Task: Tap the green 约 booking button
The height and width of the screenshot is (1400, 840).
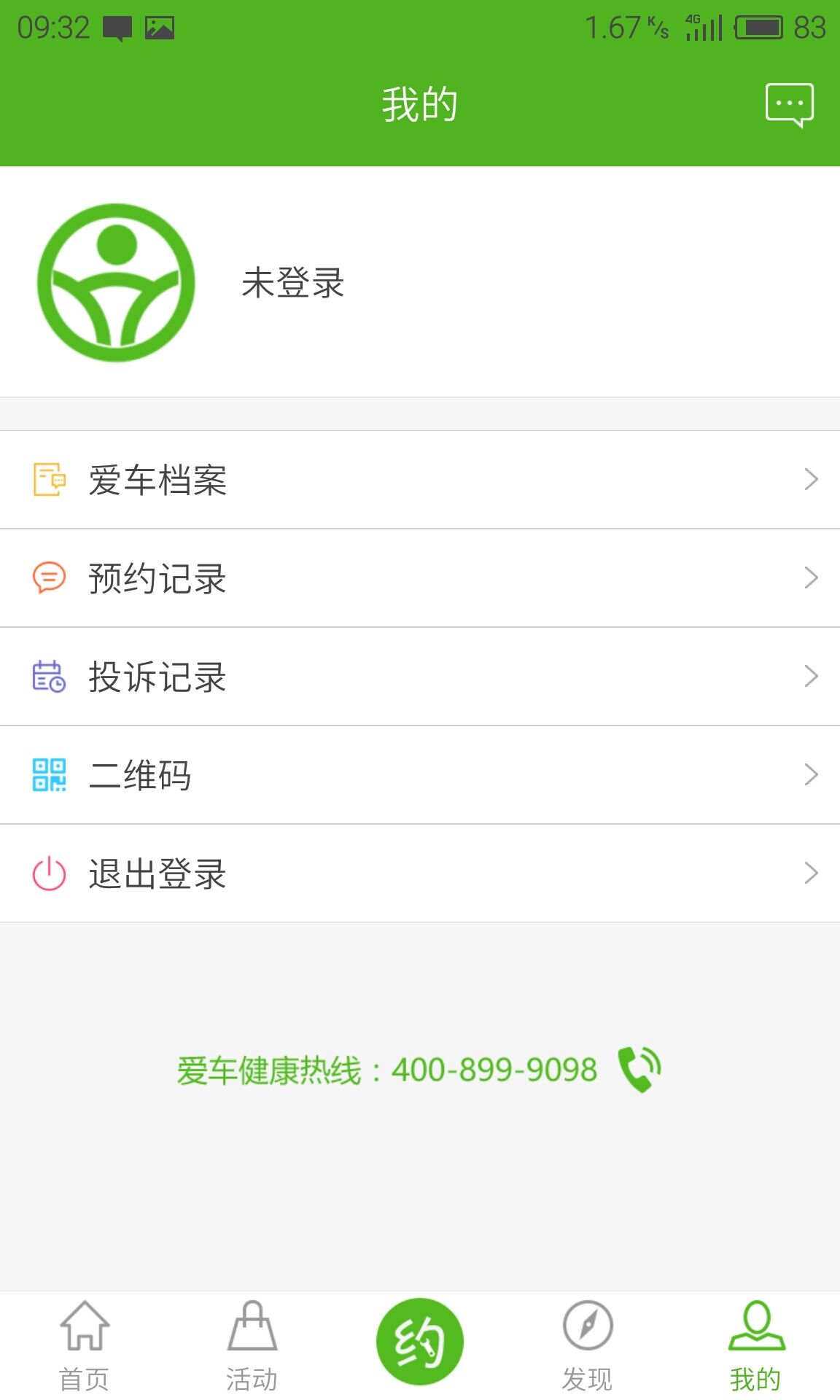Action: pos(420,1342)
